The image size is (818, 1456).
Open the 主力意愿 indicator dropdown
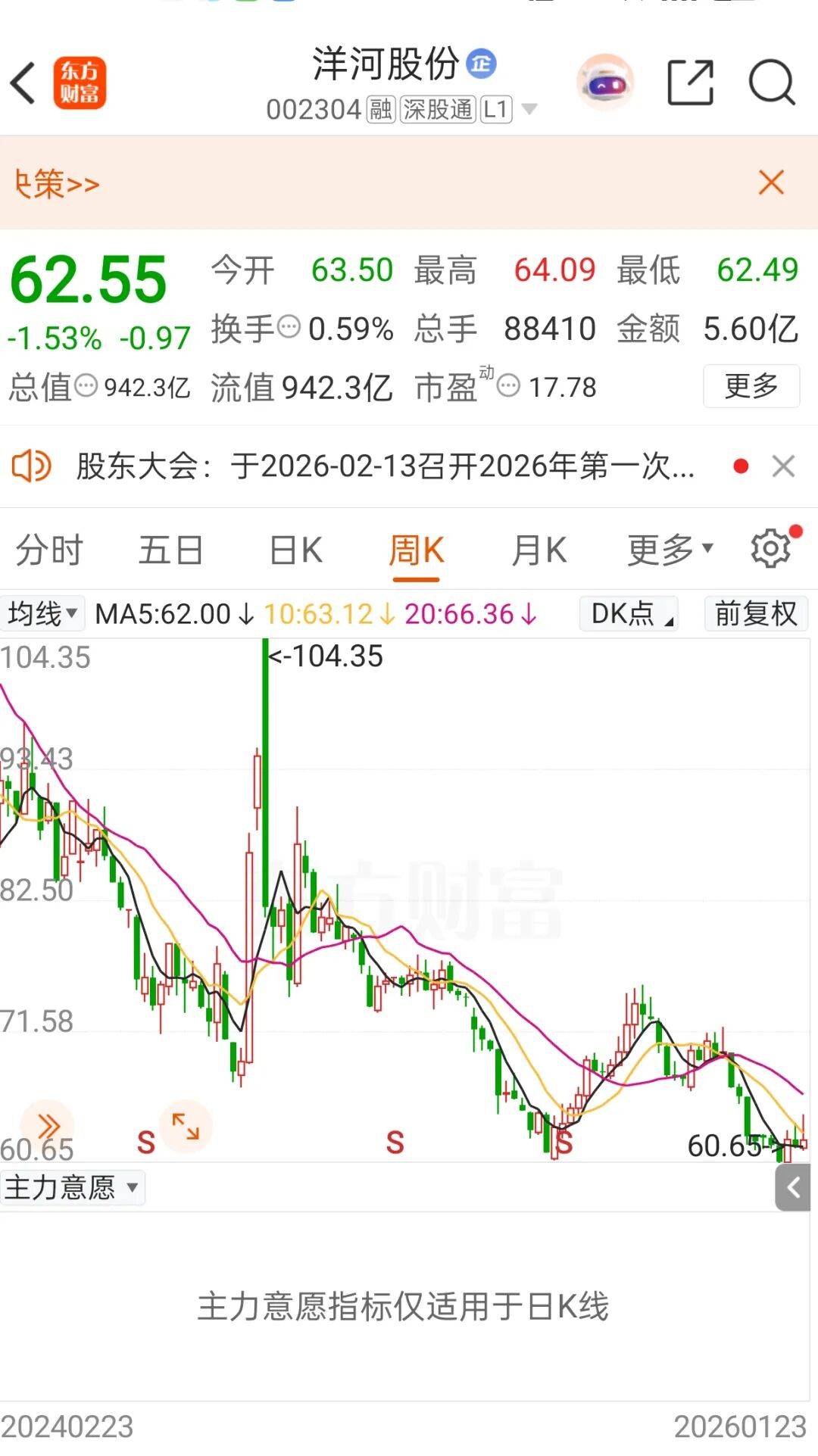pyautogui.click(x=72, y=1187)
